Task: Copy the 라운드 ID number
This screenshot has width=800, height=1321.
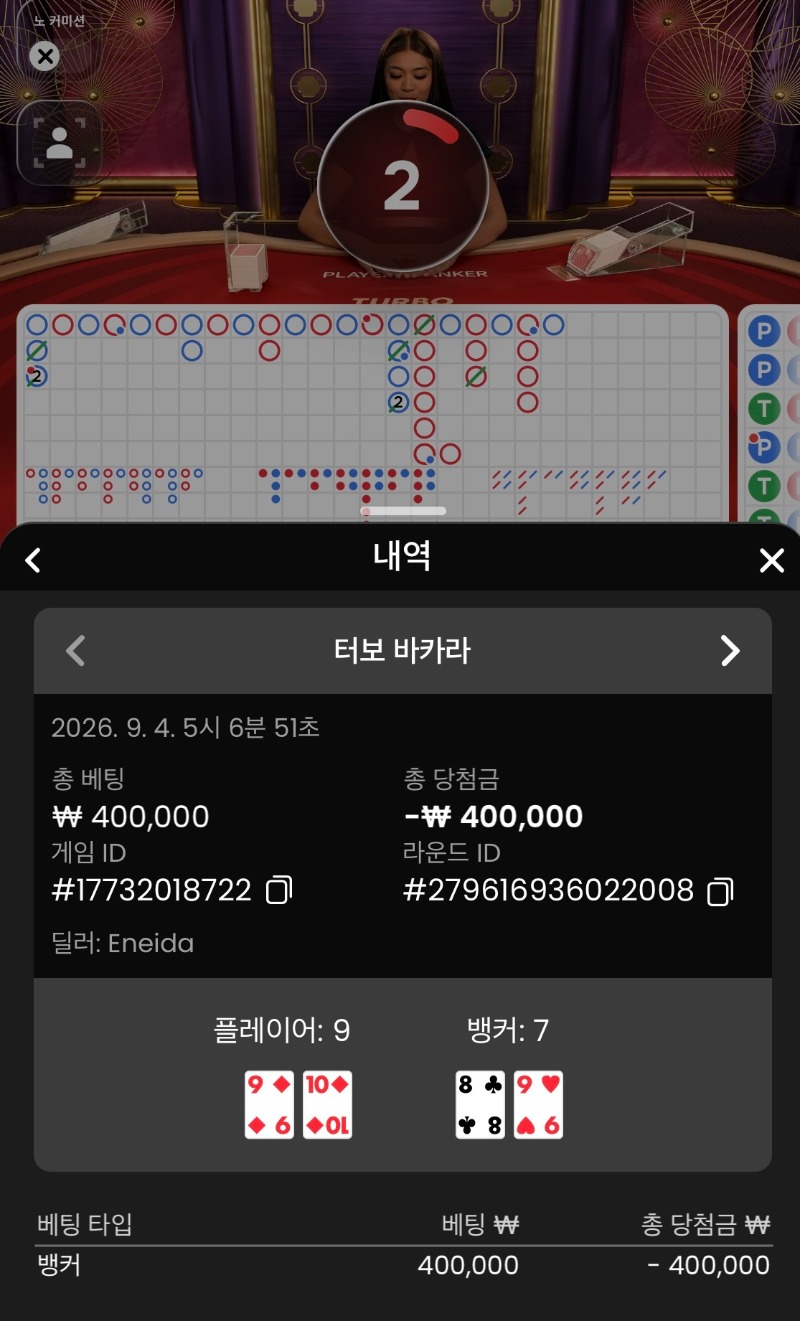Action: [720, 891]
